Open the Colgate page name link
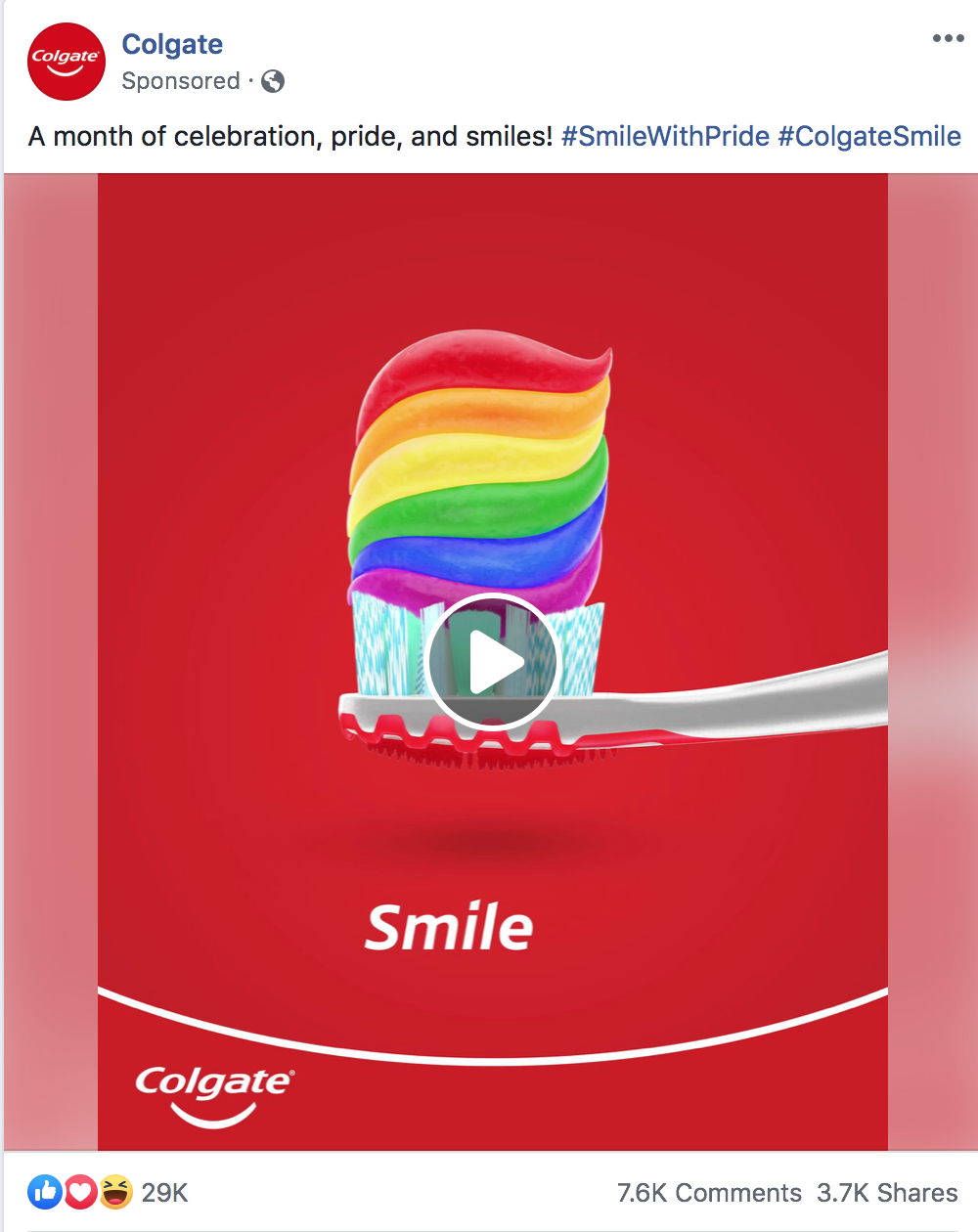Screen dimensions: 978x1232 [172, 44]
